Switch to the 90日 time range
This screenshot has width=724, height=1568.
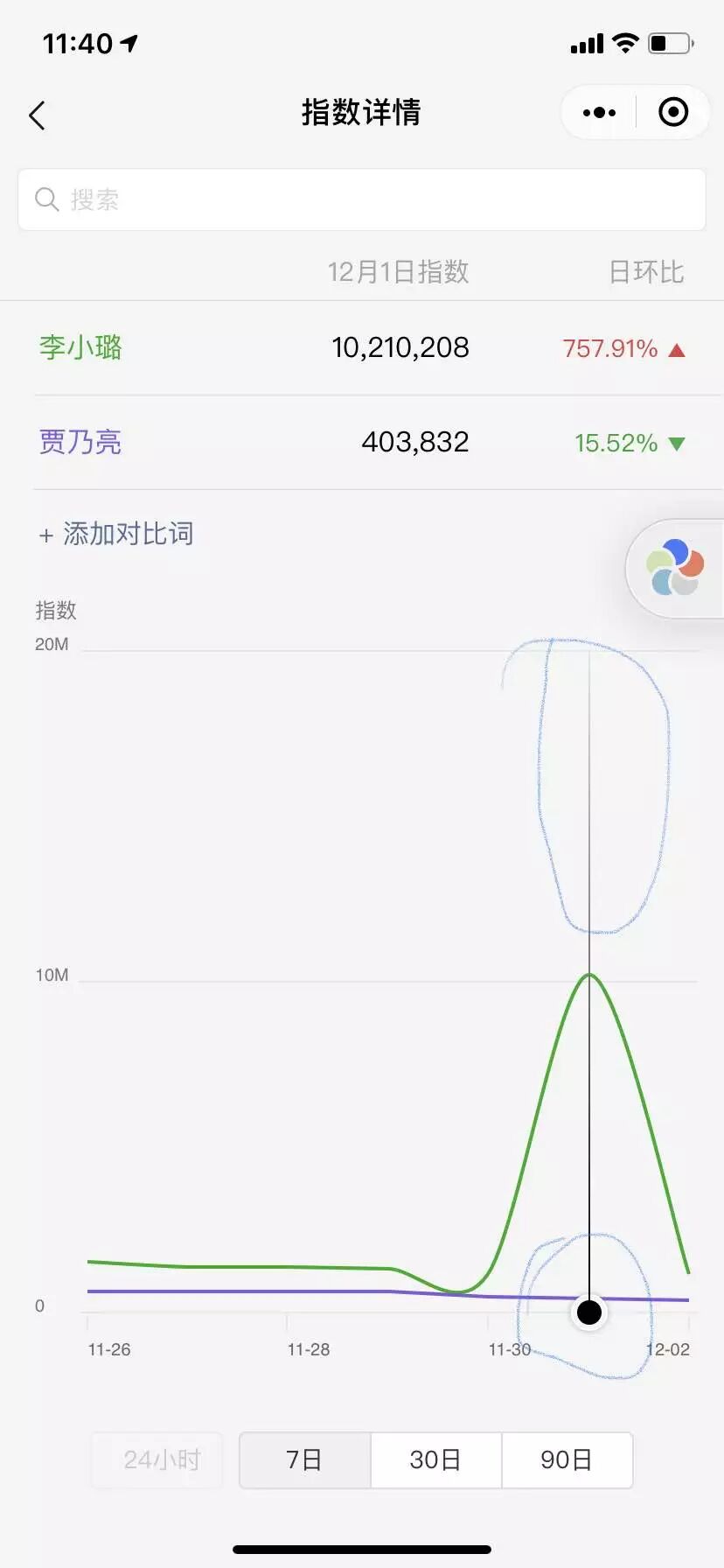567,1459
